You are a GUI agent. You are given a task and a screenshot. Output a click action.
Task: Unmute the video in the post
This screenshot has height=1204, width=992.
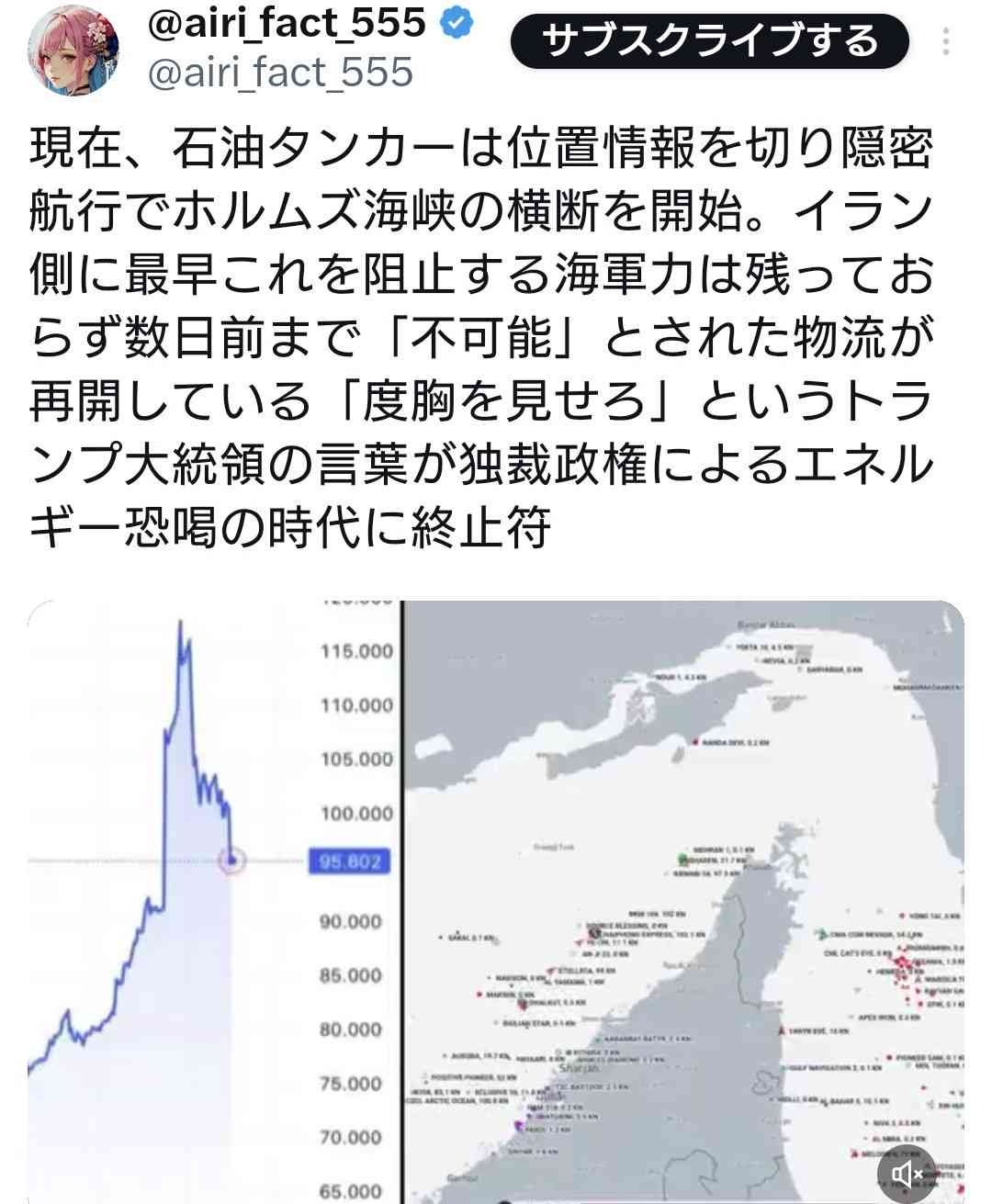(906, 1174)
